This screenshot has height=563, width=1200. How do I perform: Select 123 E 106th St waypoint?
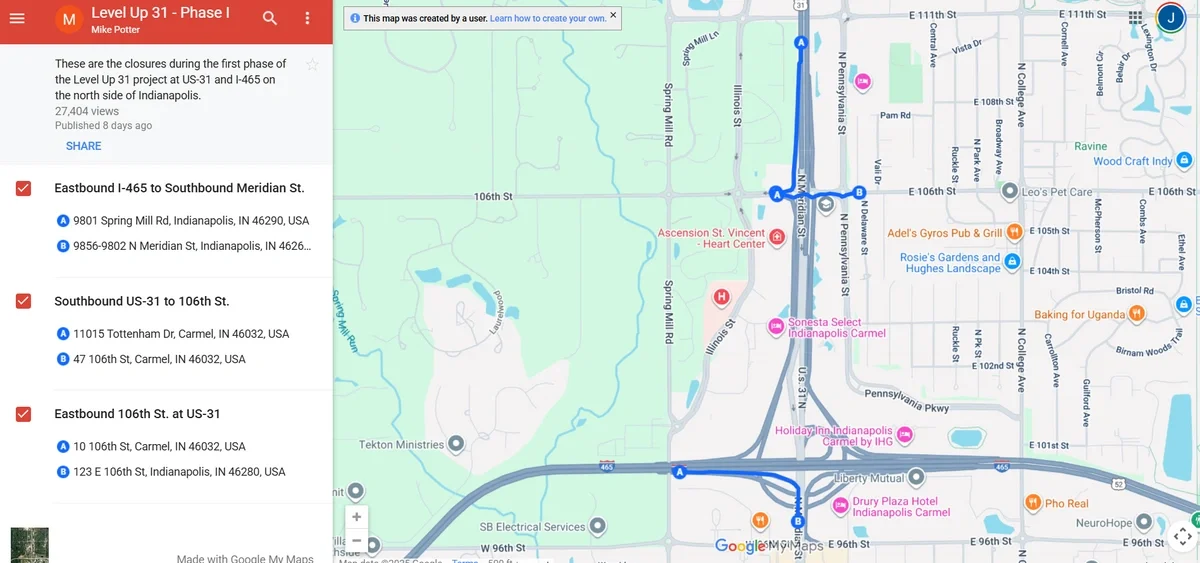click(178, 472)
